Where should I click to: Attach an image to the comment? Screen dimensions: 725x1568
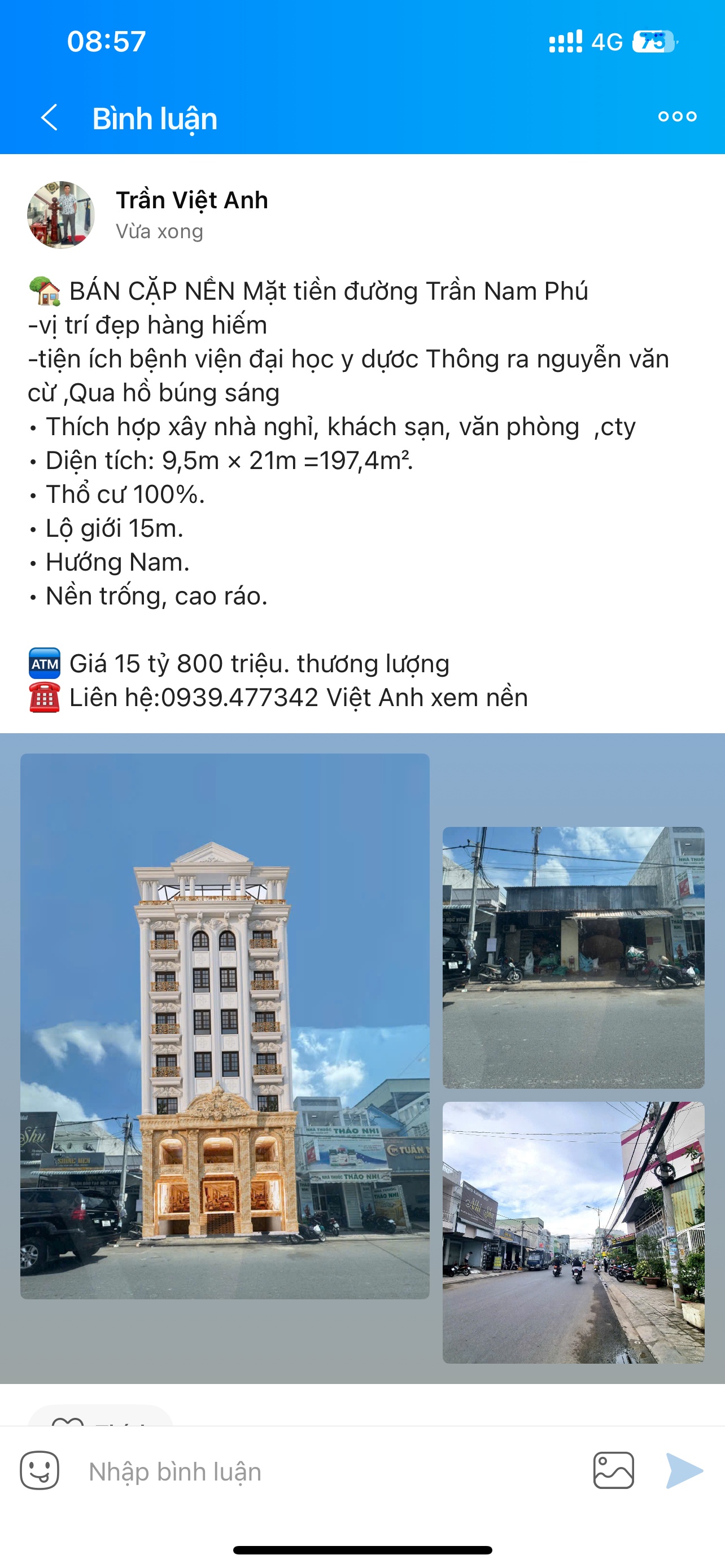613,1470
